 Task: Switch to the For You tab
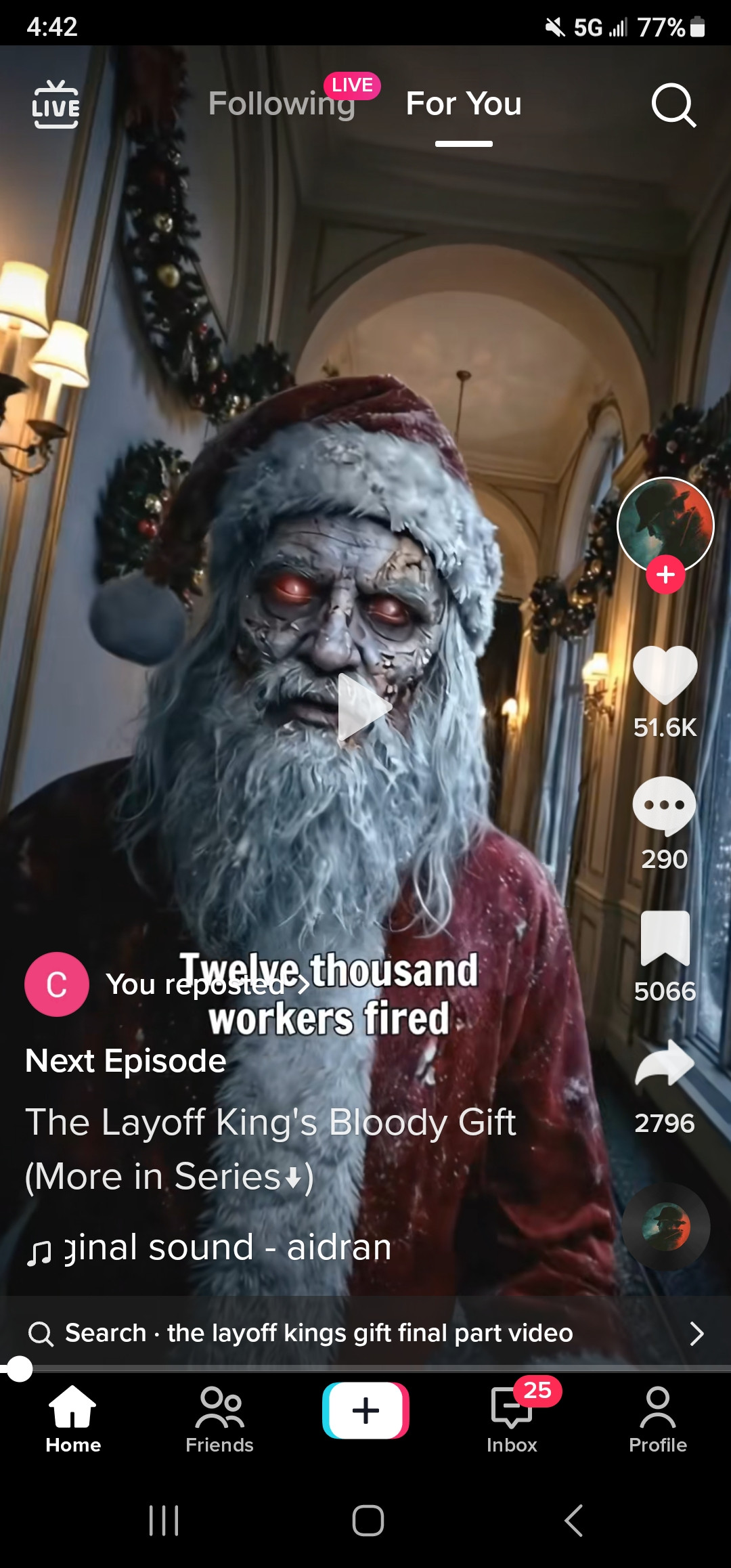tap(464, 104)
